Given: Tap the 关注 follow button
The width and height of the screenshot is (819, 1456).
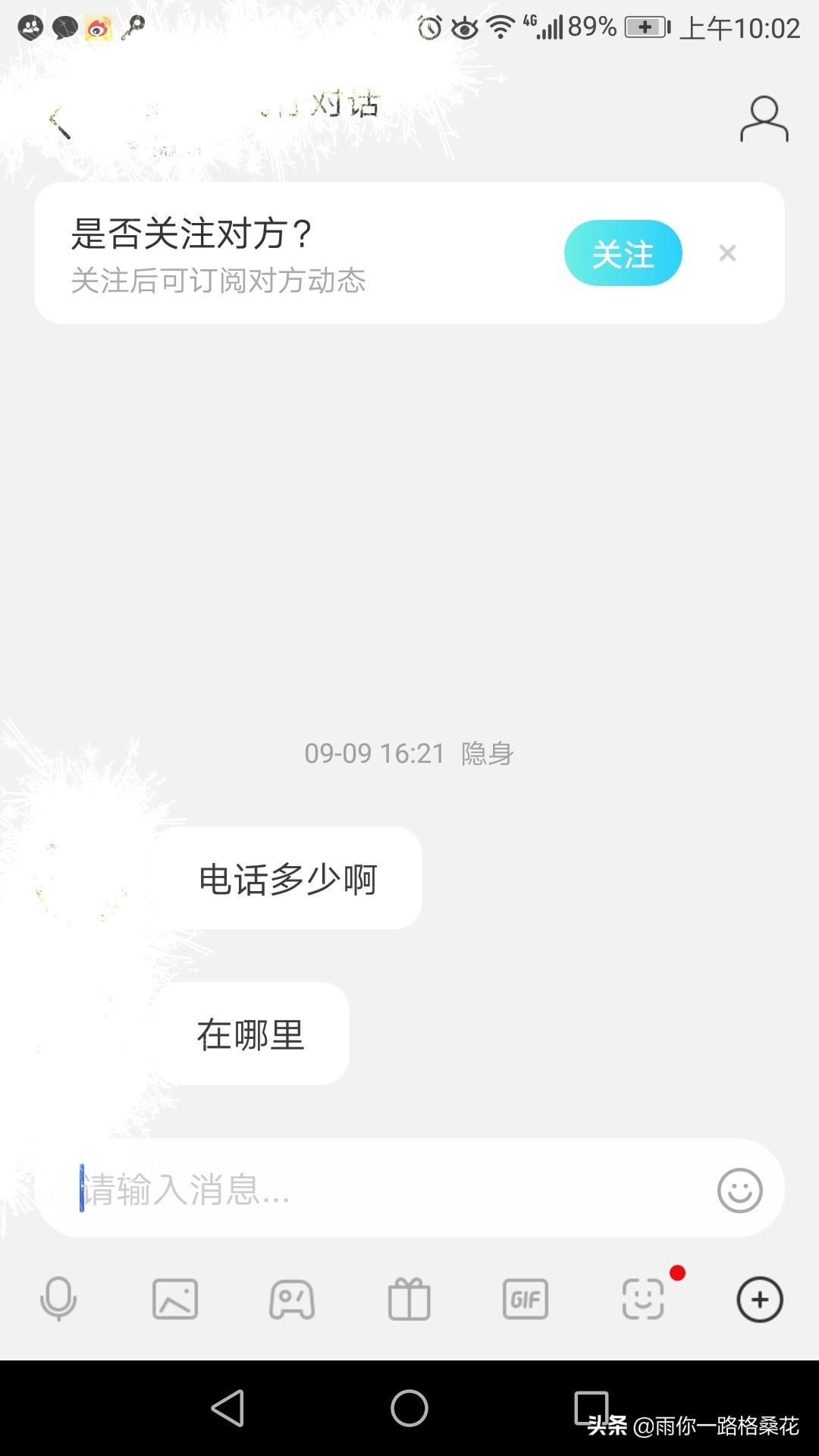Looking at the screenshot, I should [x=623, y=253].
